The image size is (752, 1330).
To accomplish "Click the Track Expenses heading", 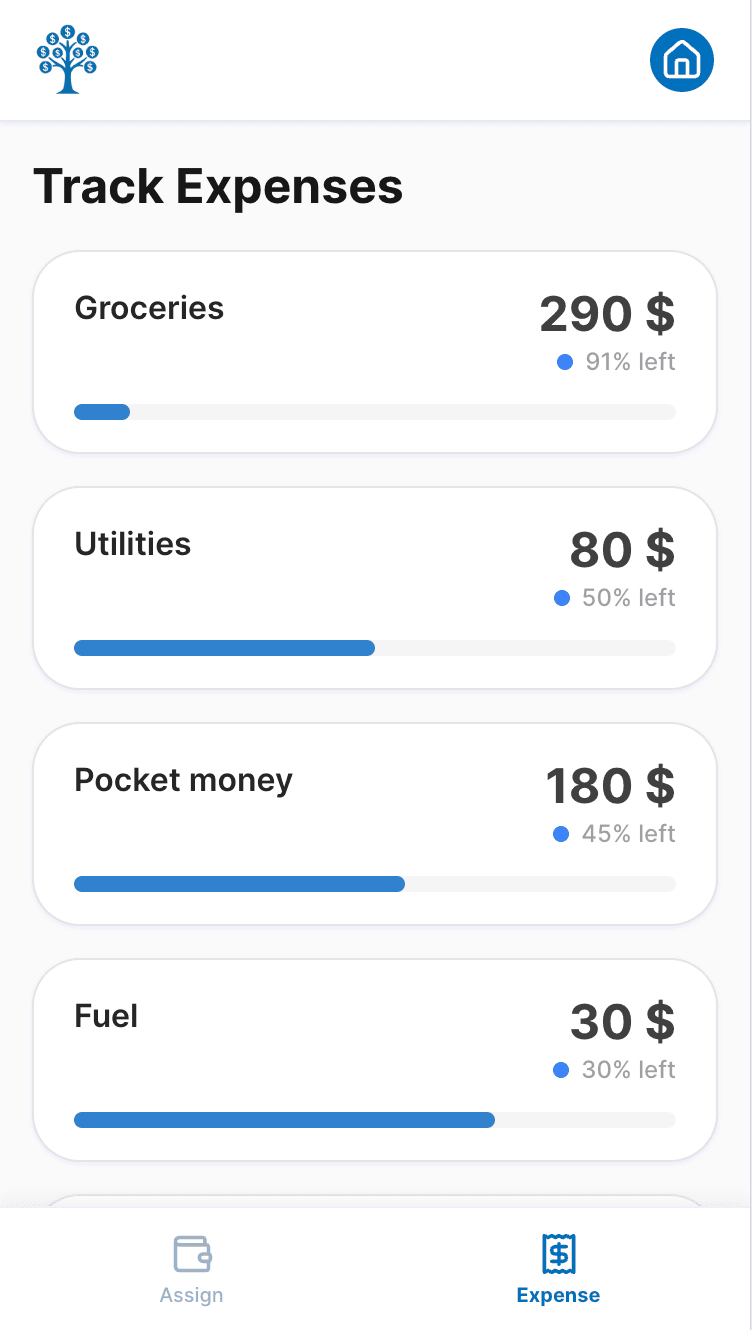I will pos(218,186).
